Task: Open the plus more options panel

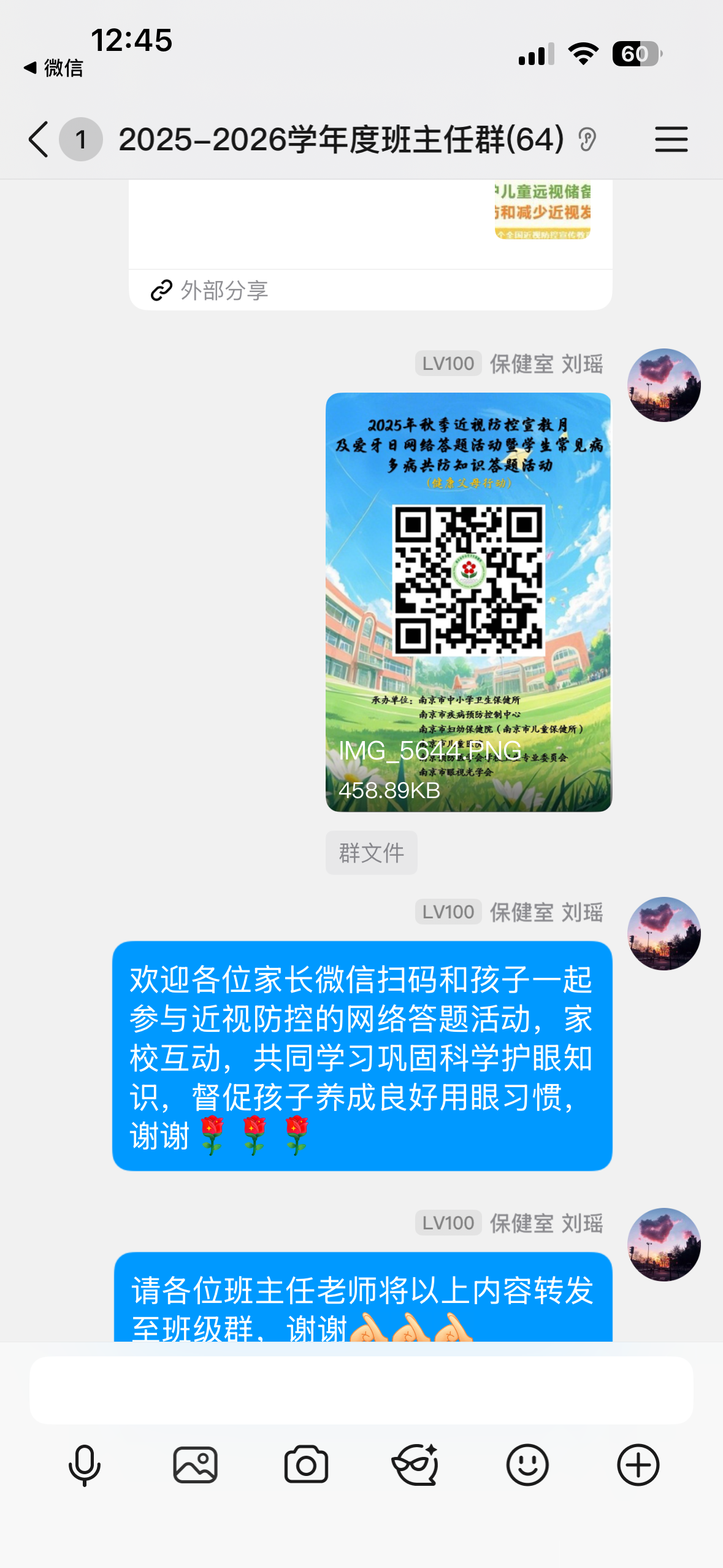Action: tap(638, 1465)
